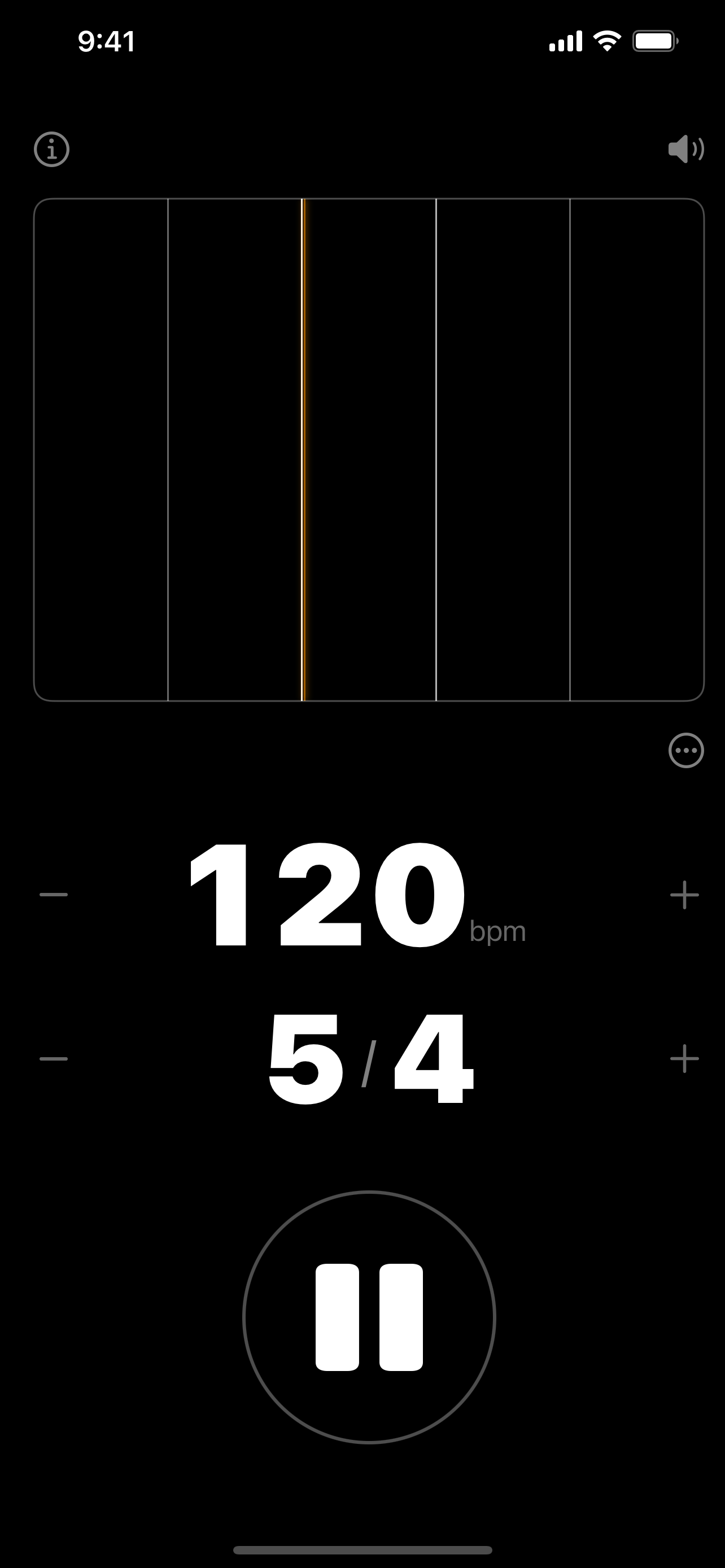
Task: Add a beat to the 5/4 signature
Action: point(684,1058)
